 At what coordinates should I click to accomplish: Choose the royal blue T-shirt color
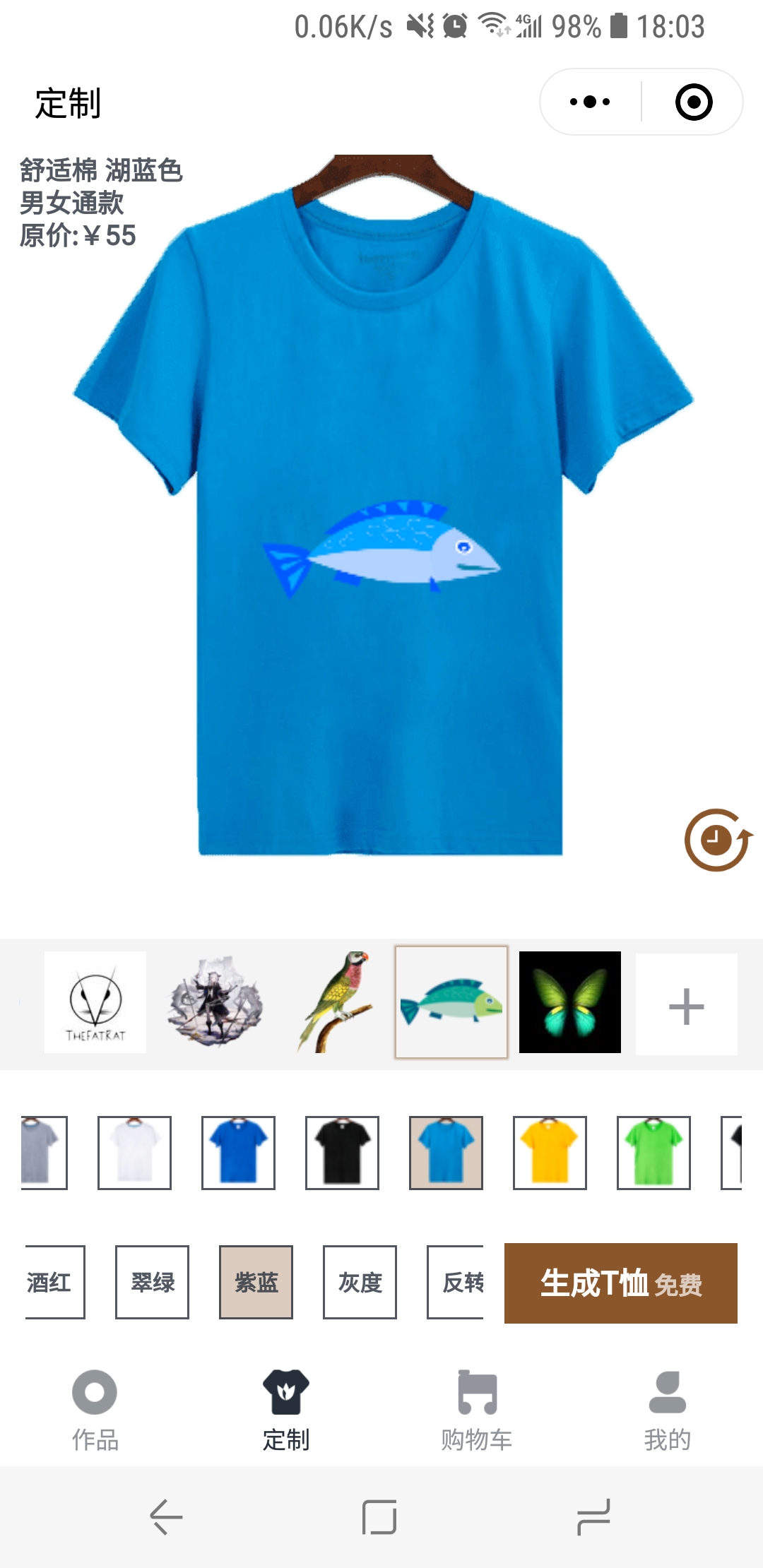pyautogui.click(x=238, y=1153)
